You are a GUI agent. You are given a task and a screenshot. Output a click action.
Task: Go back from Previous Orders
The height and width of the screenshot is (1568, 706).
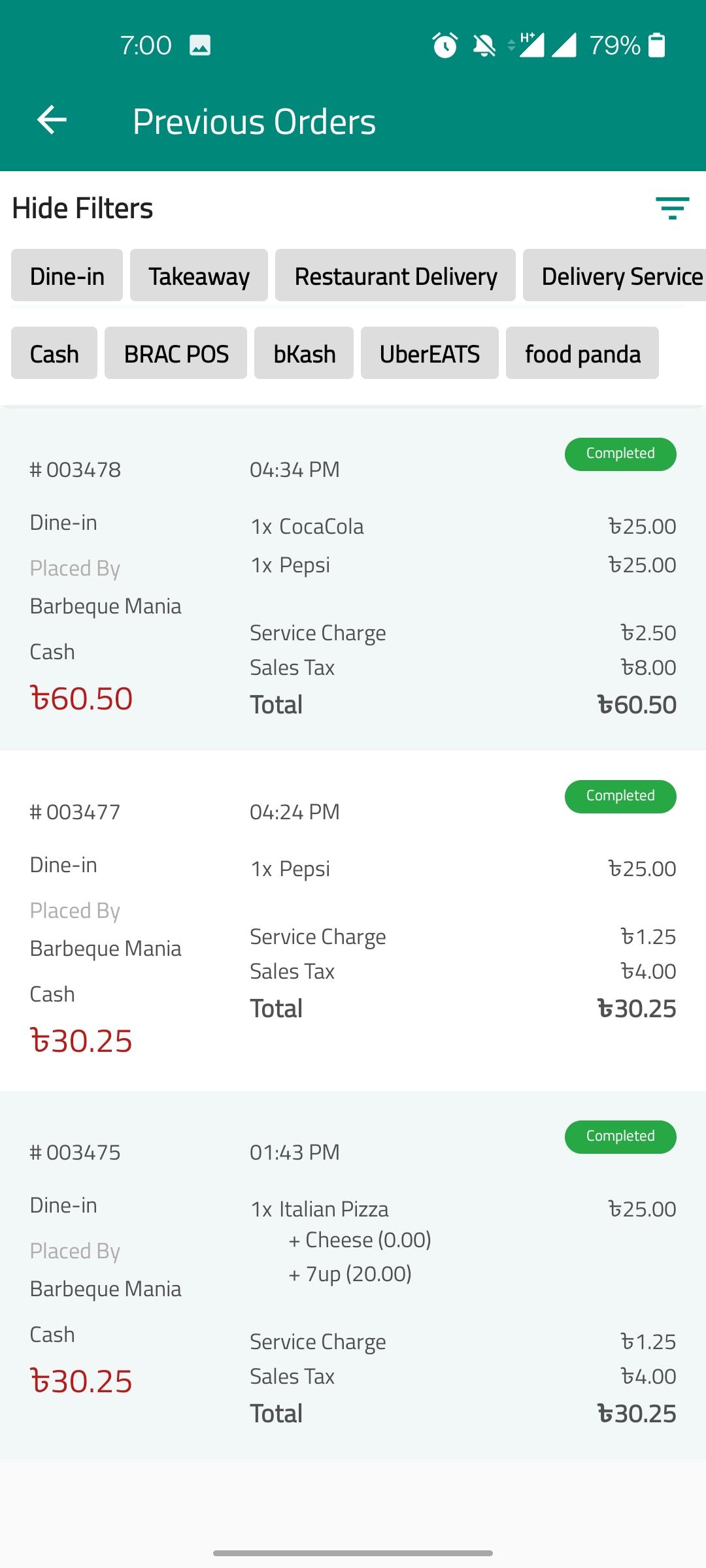click(52, 120)
